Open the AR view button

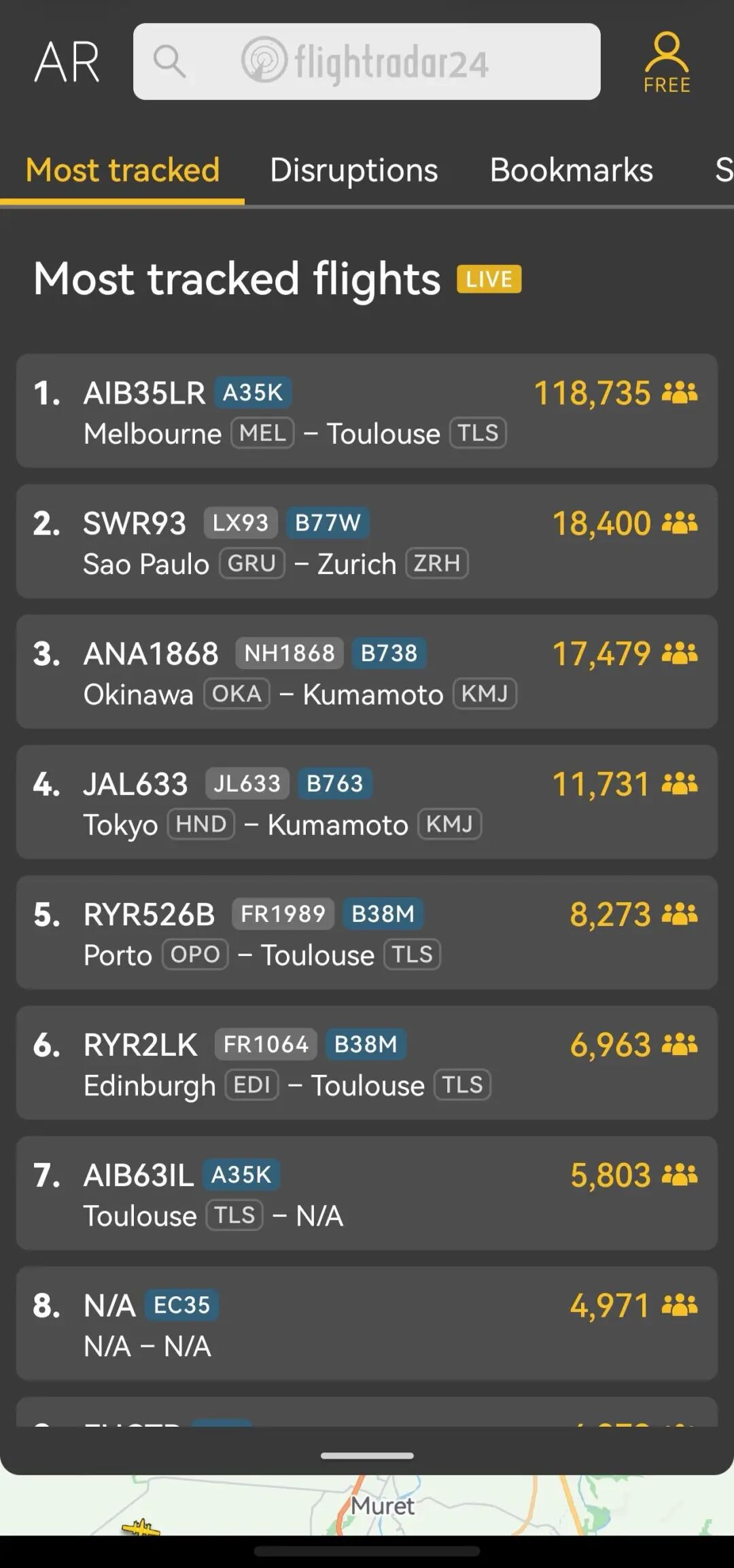click(67, 62)
